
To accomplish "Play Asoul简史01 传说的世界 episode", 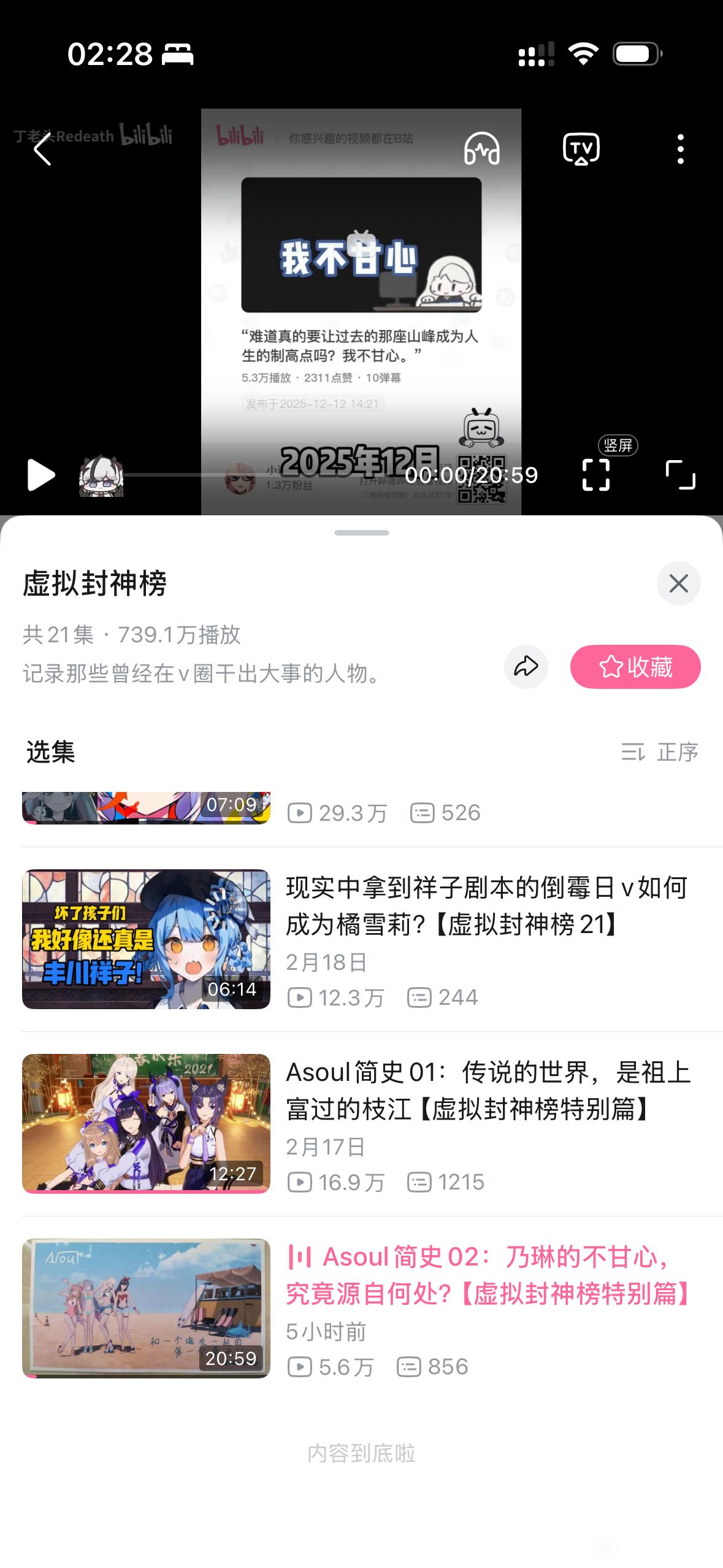I will pos(487,1091).
